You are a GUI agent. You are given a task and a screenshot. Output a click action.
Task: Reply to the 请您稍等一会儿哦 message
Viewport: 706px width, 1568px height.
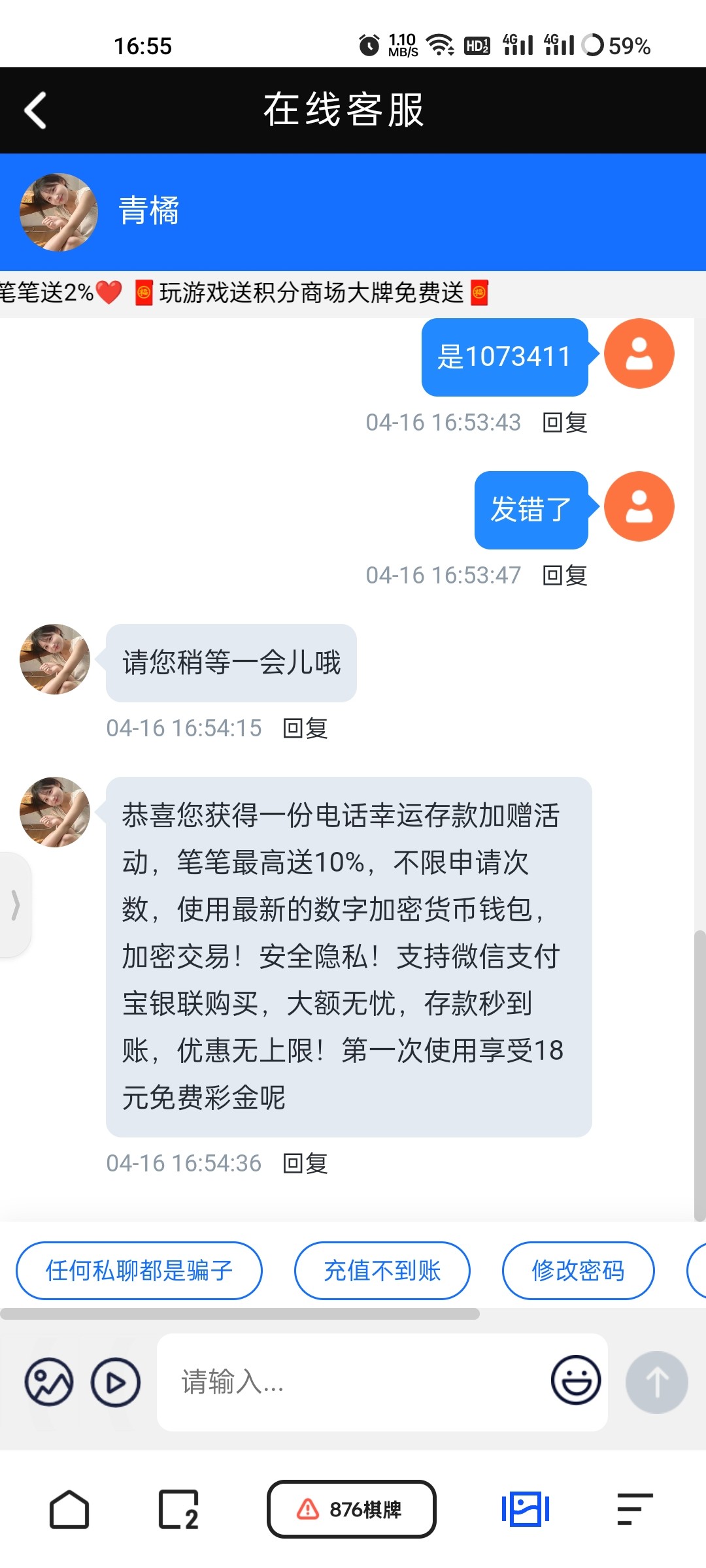[x=305, y=728]
